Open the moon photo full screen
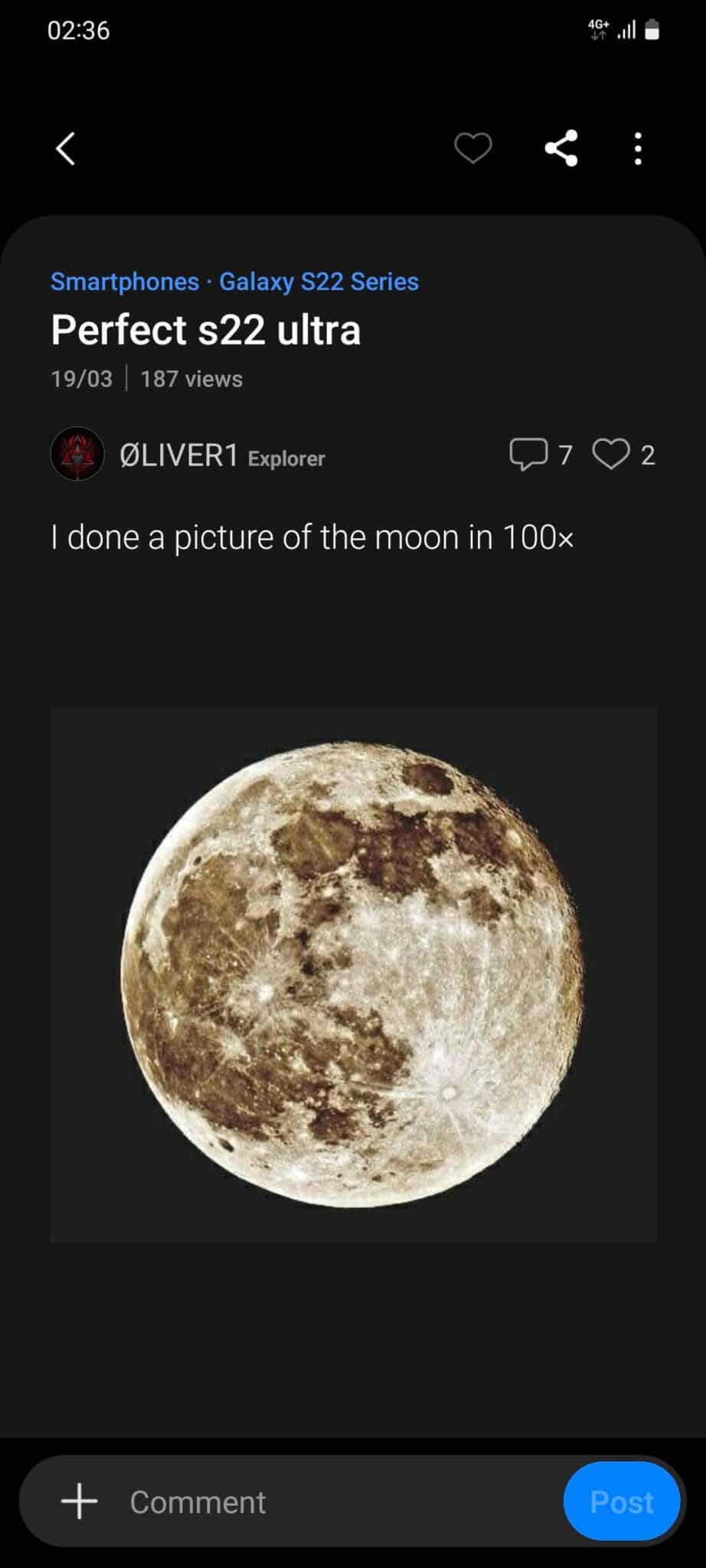The width and height of the screenshot is (706, 1568). [x=353, y=974]
